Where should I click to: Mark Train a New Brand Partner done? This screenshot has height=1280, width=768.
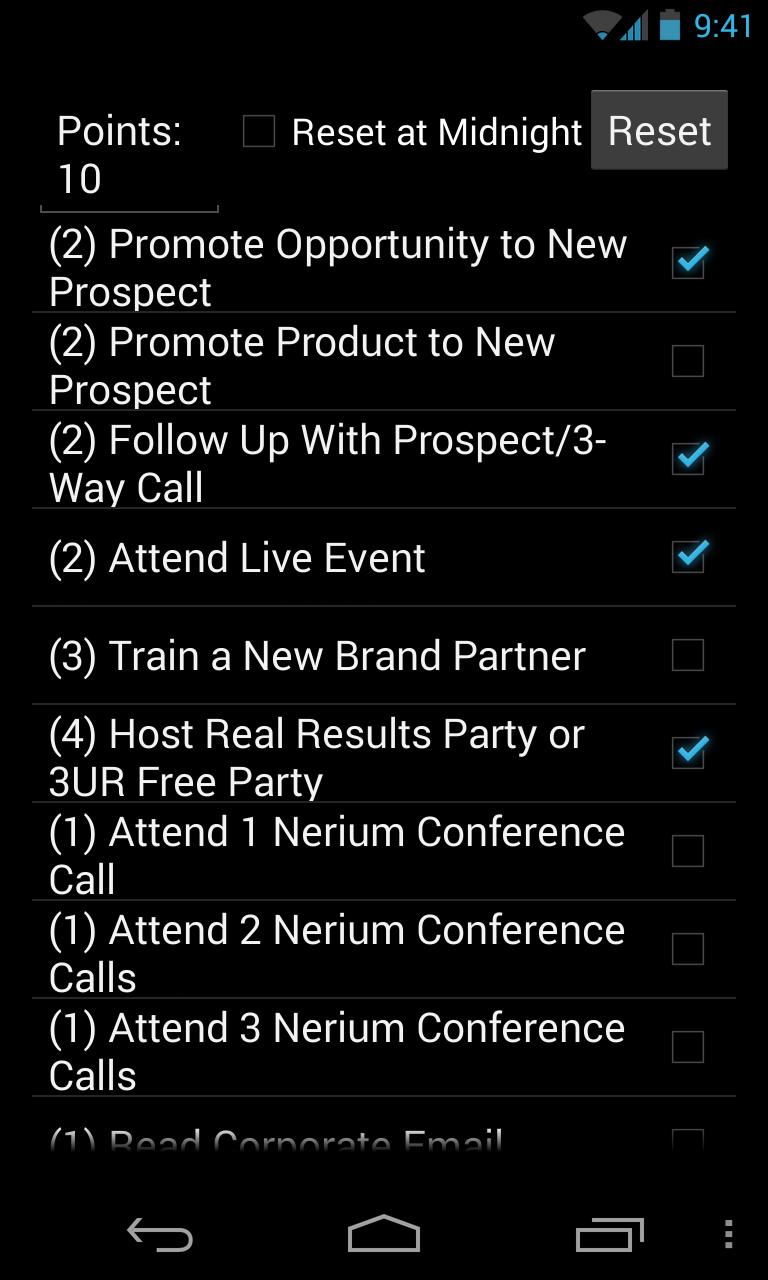point(688,655)
